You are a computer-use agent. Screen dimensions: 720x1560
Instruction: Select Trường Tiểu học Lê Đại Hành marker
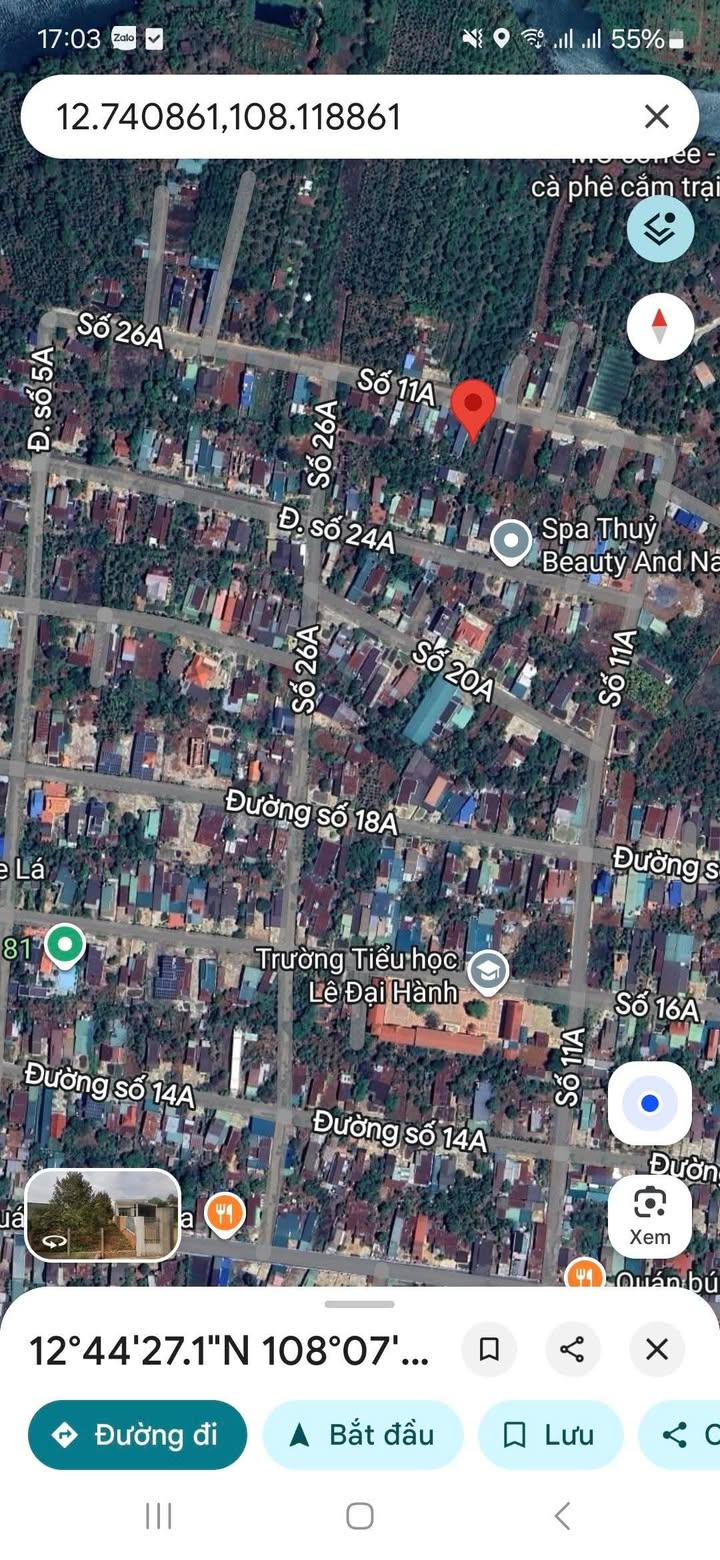tap(489, 971)
